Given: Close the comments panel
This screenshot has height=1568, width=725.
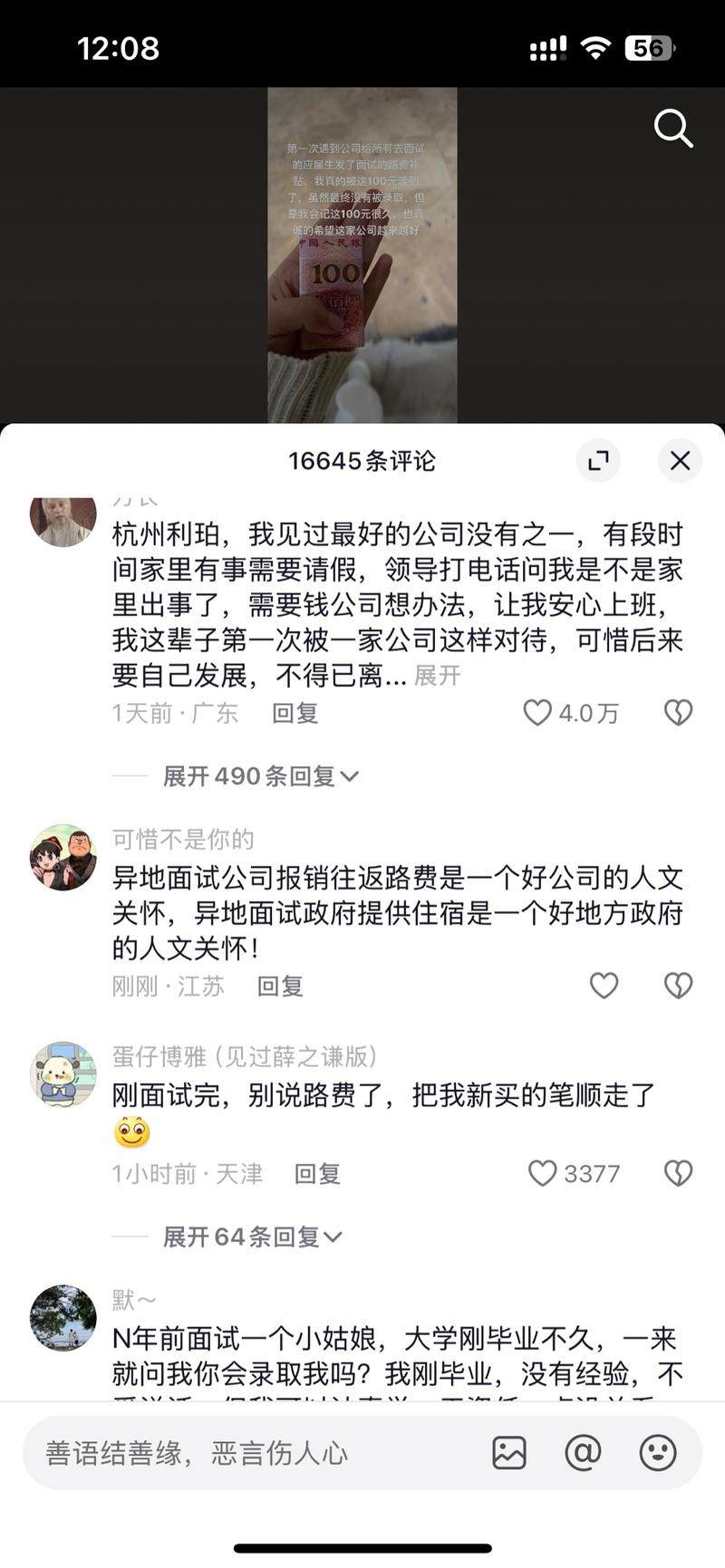Looking at the screenshot, I should click(x=680, y=460).
